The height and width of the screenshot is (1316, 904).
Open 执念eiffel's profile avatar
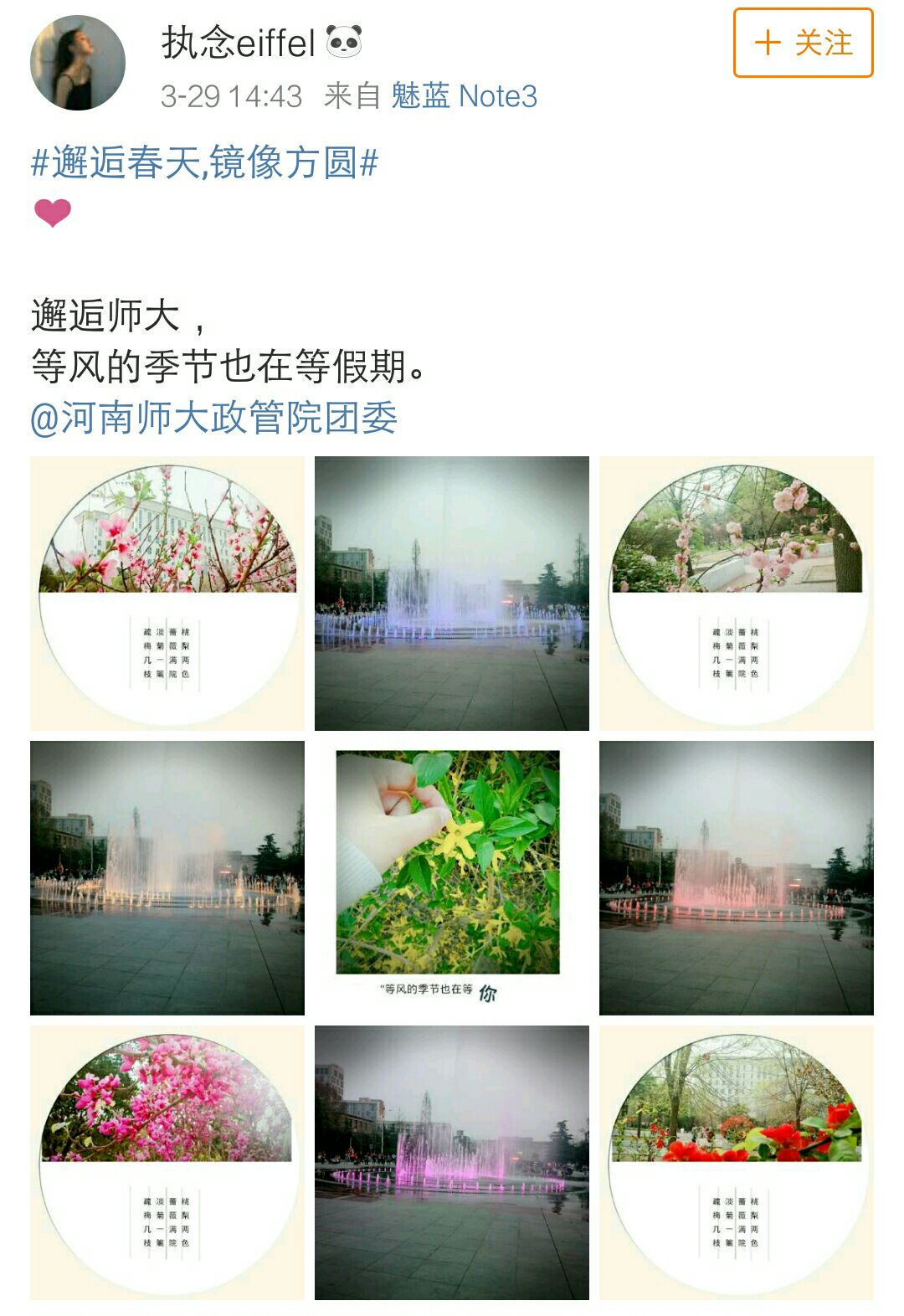[x=77, y=63]
